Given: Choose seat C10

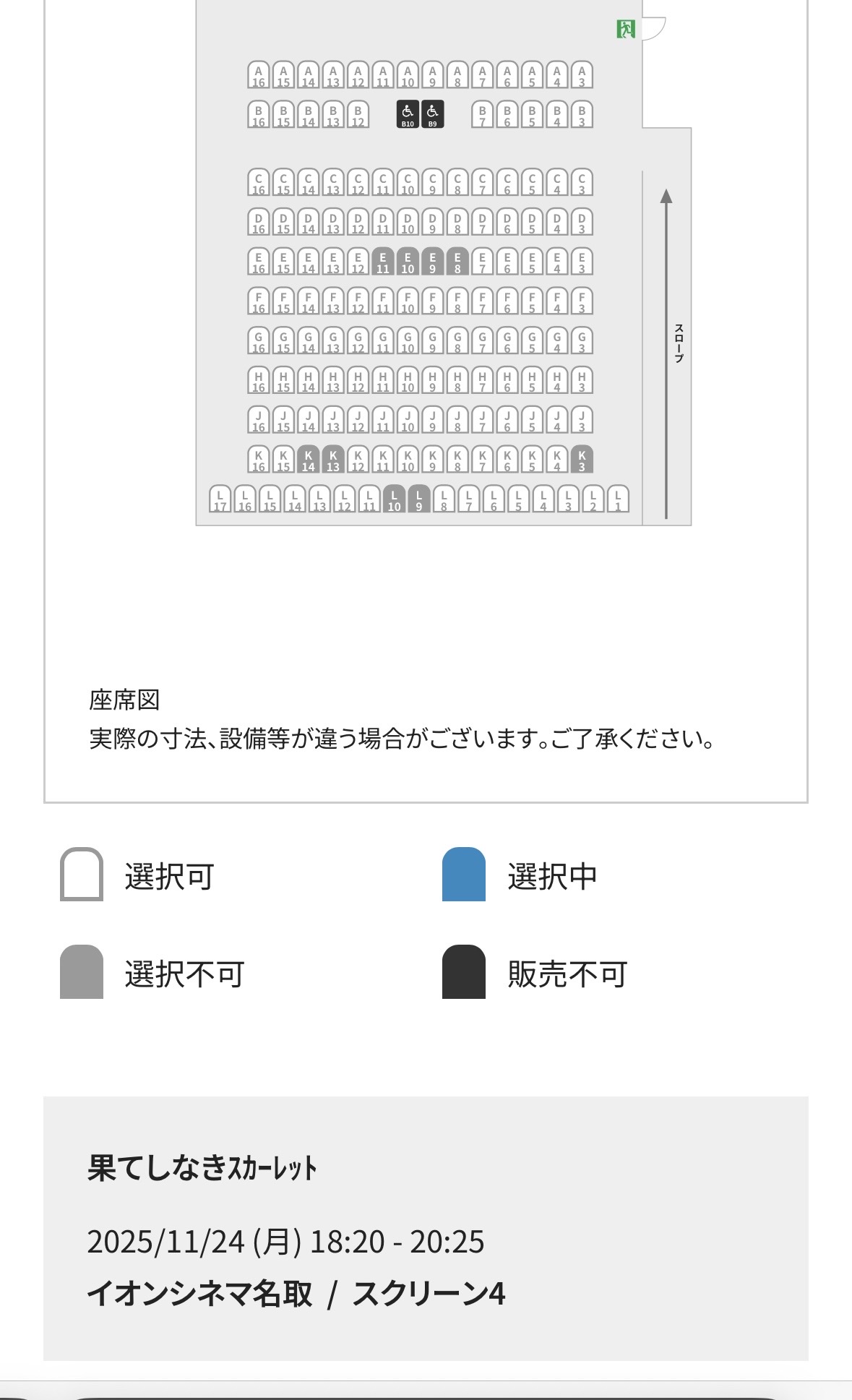Looking at the screenshot, I should tap(408, 183).
